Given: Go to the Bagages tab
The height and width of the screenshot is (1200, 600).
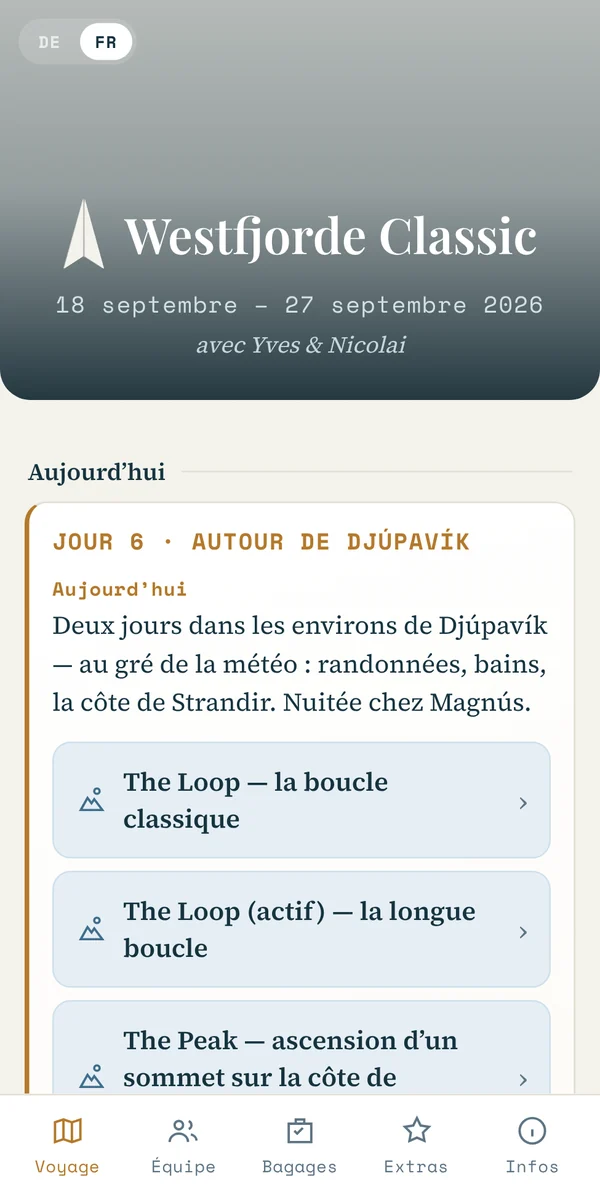Looking at the screenshot, I should coord(299,1146).
